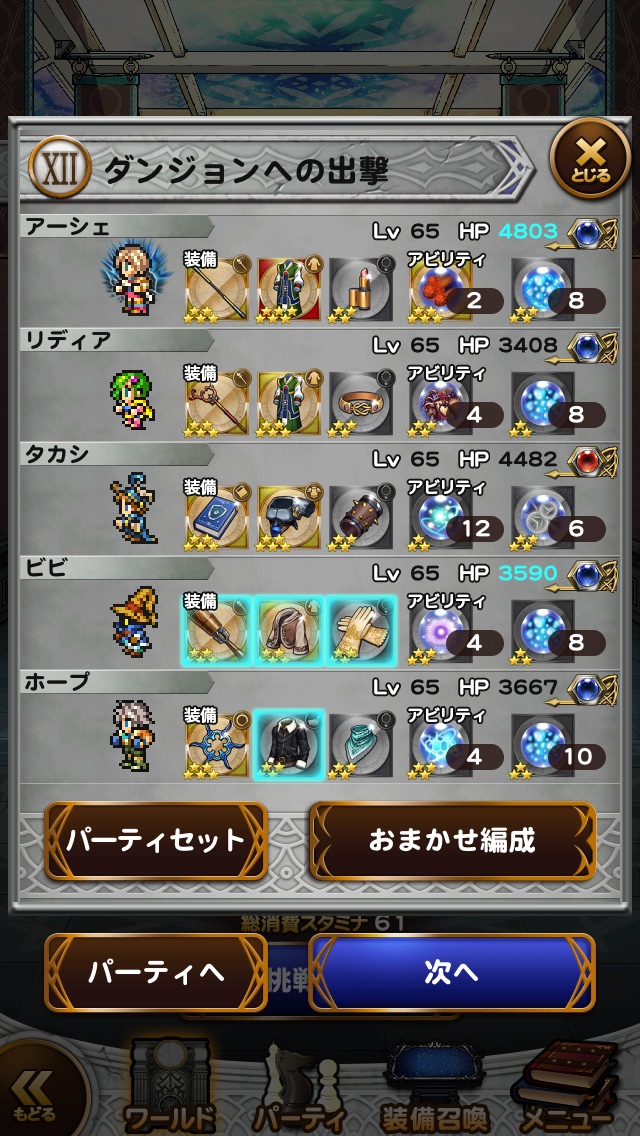Proceed with 次へ button
640x1136 pixels.
[452, 972]
